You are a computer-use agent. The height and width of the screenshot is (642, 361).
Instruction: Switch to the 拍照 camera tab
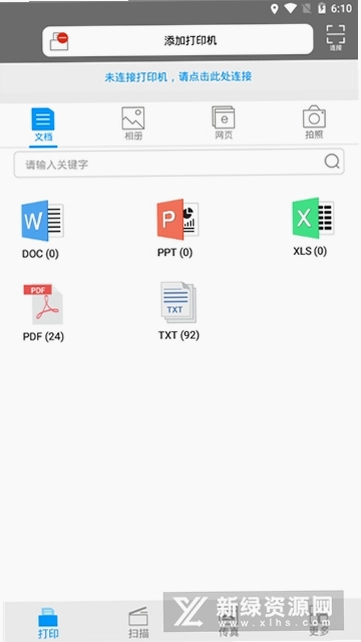314,122
